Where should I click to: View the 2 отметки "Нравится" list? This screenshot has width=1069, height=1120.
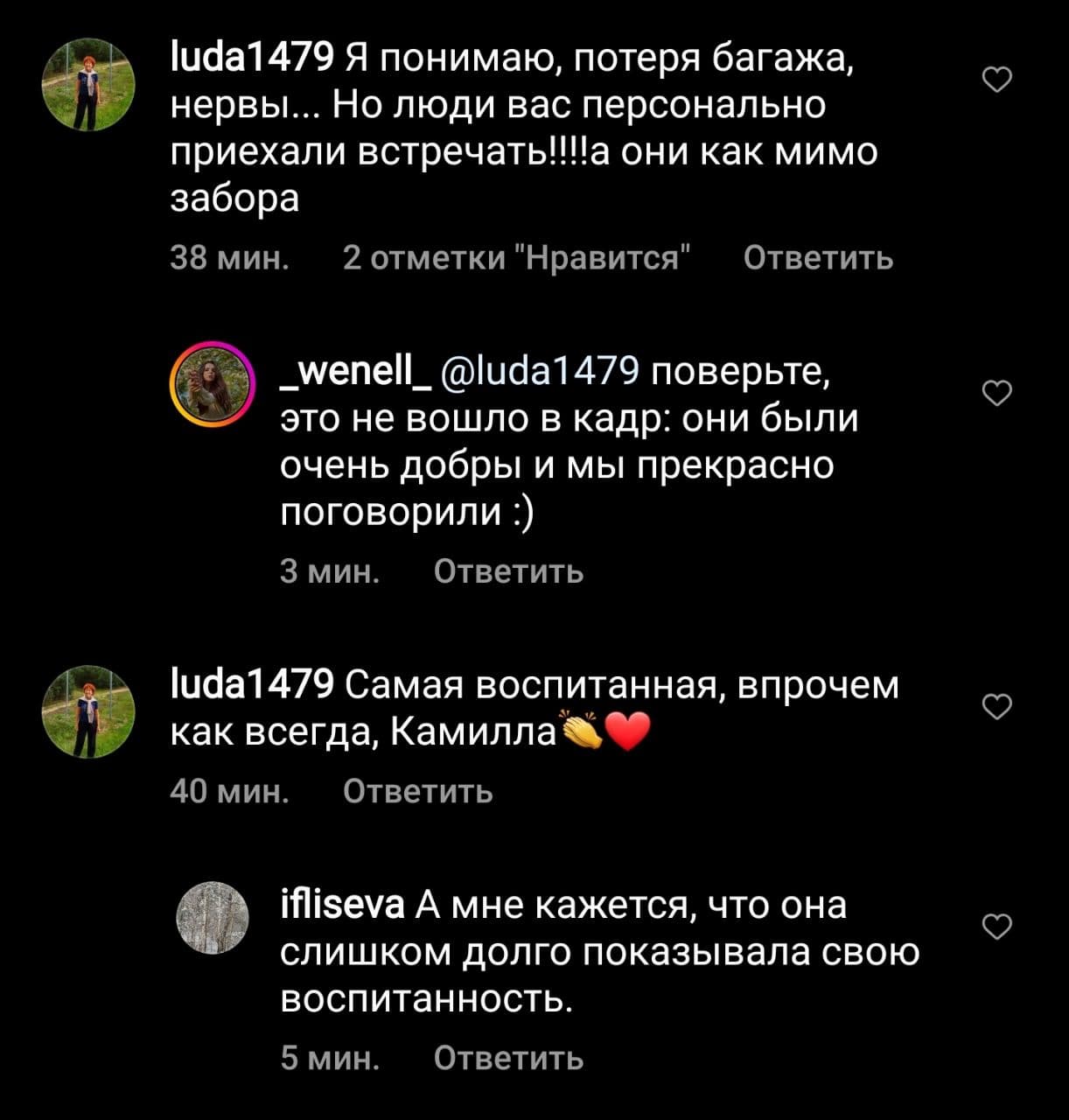(516, 258)
